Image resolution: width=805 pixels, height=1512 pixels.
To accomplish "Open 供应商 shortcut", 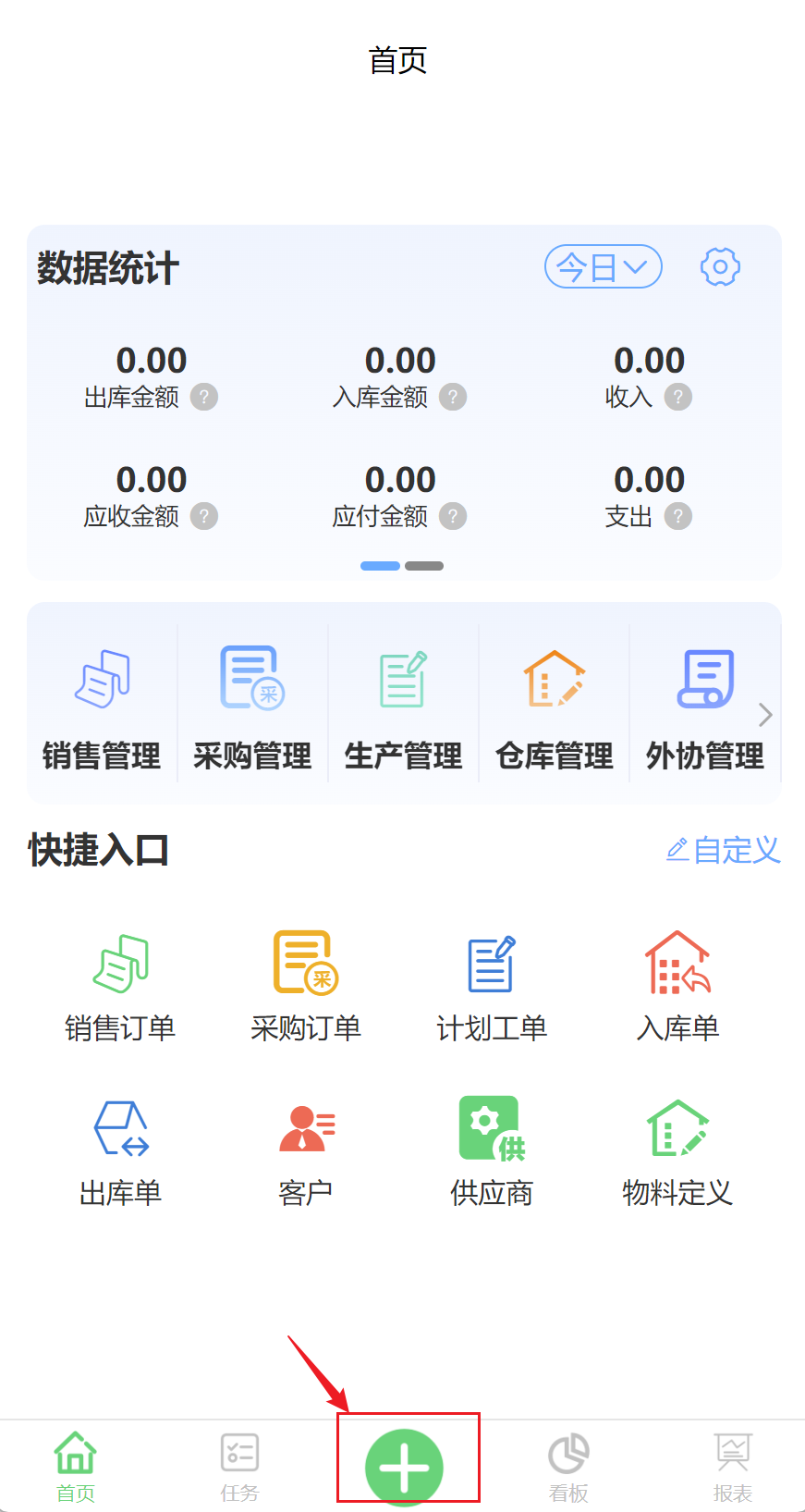I will (492, 1153).
